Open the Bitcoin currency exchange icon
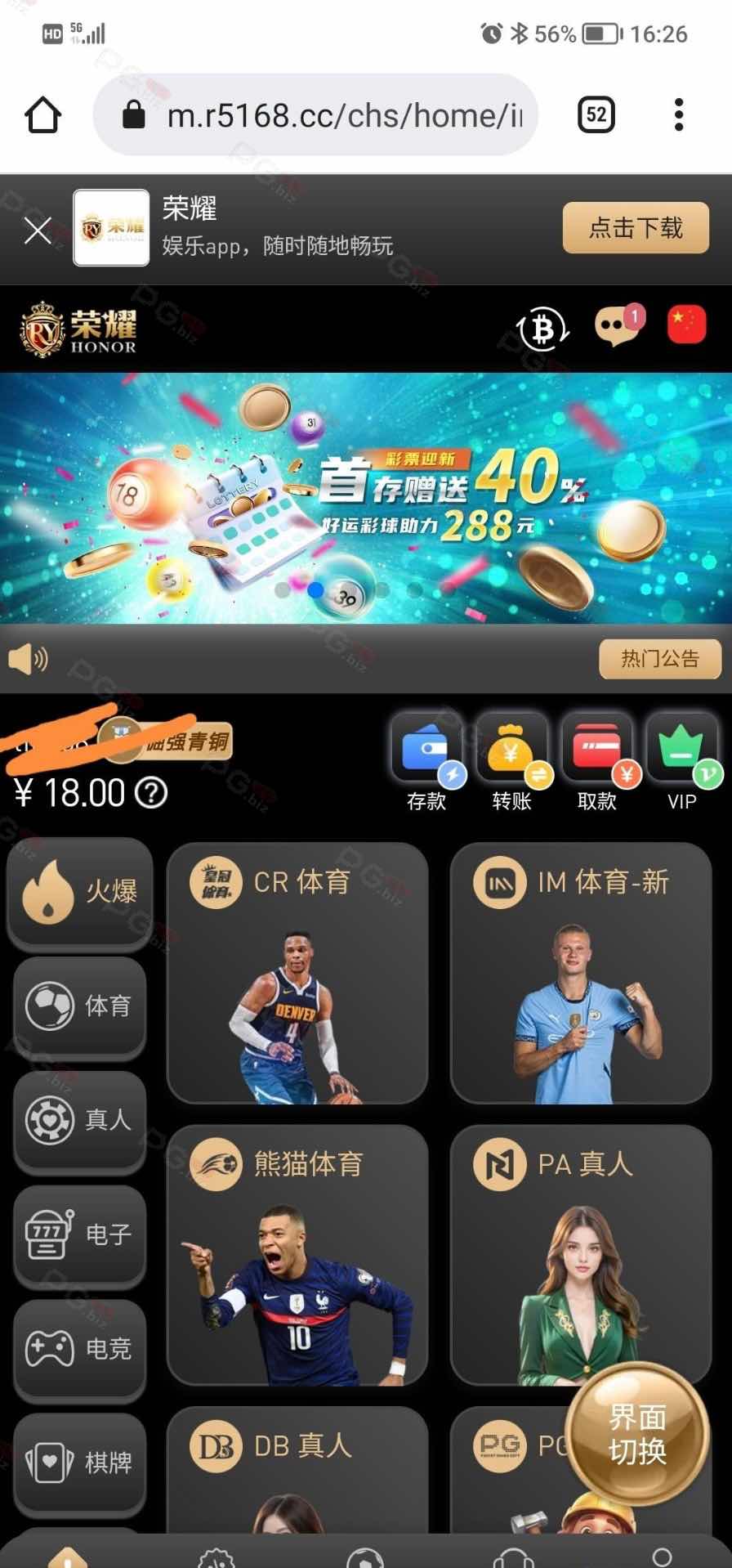The image size is (732, 1568). point(542,329)
